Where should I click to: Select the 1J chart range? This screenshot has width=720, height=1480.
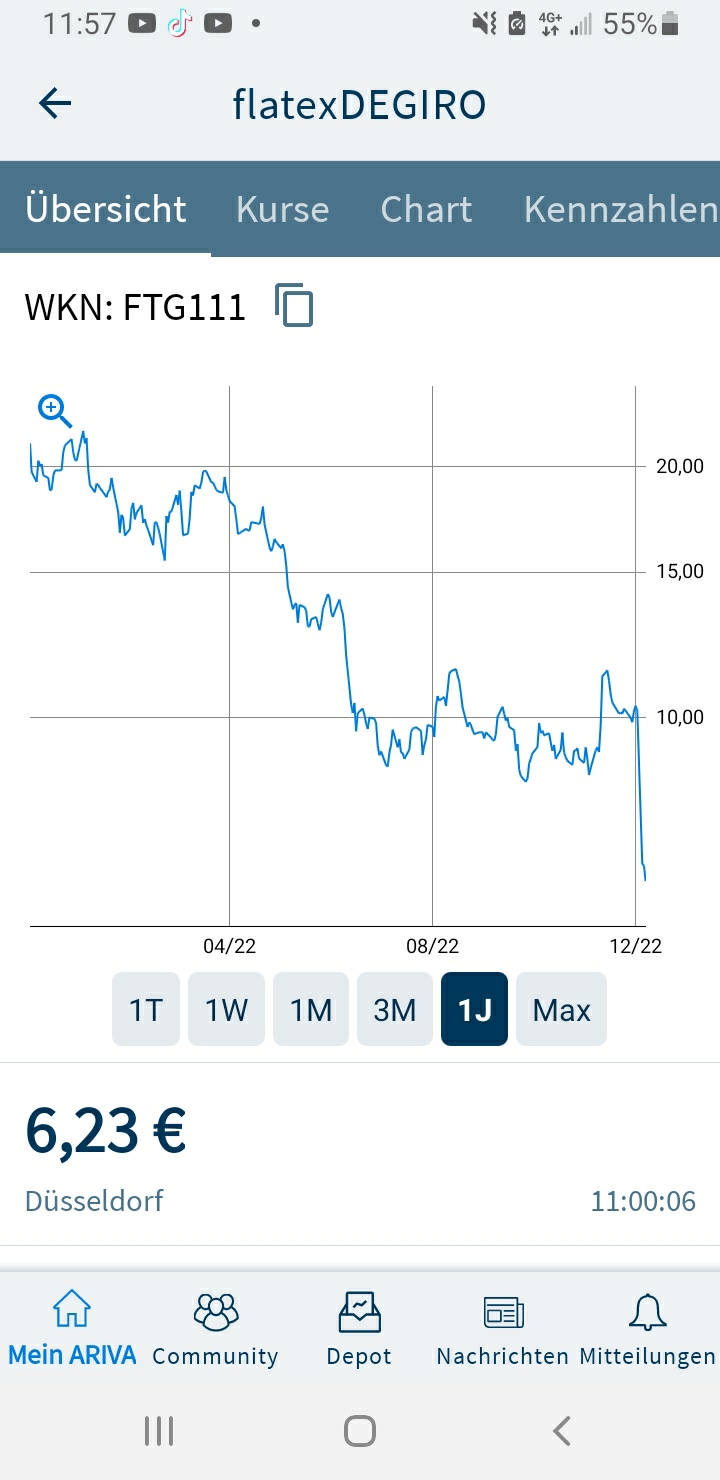coord(474,1009)
